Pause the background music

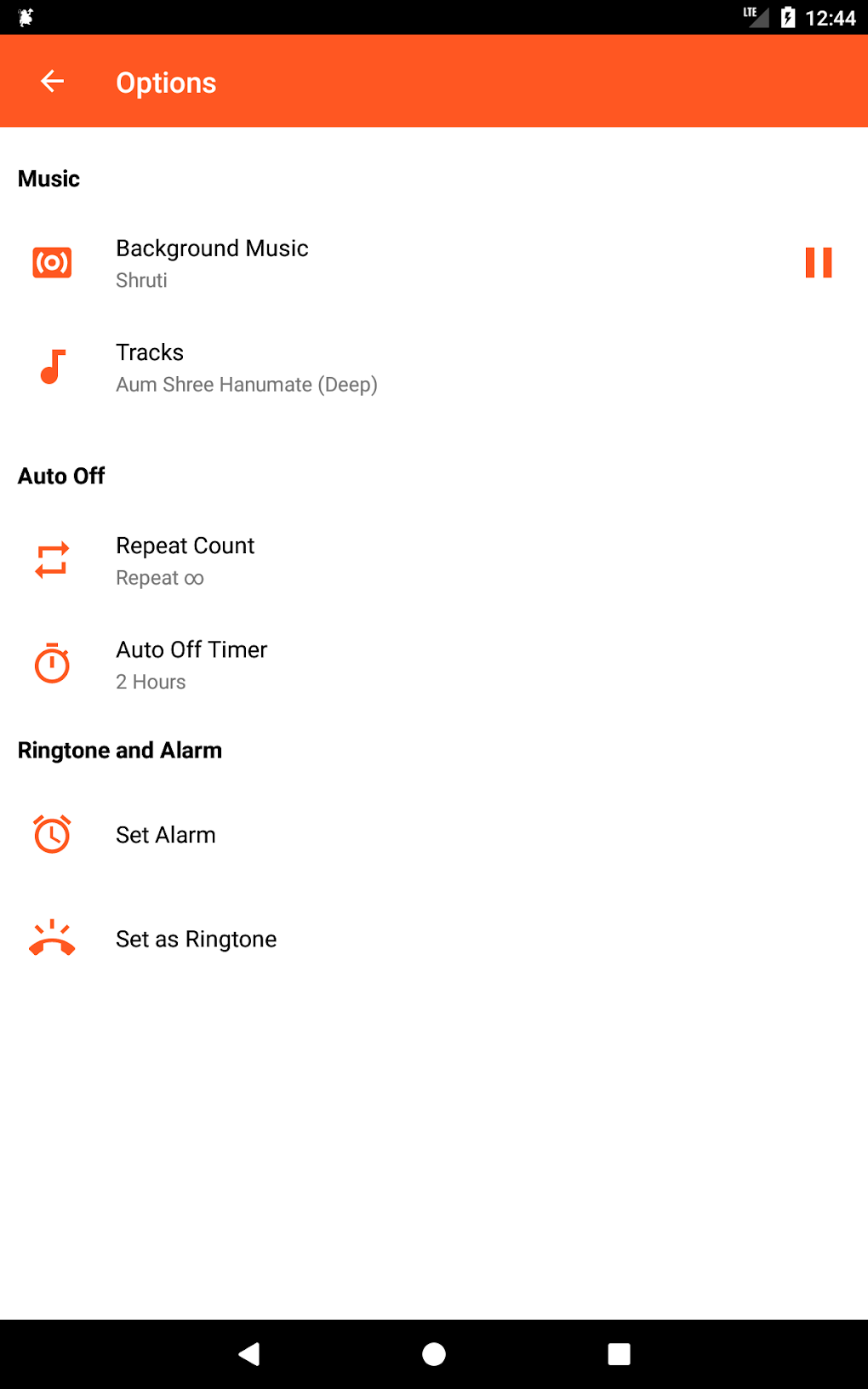coord(818,263)
